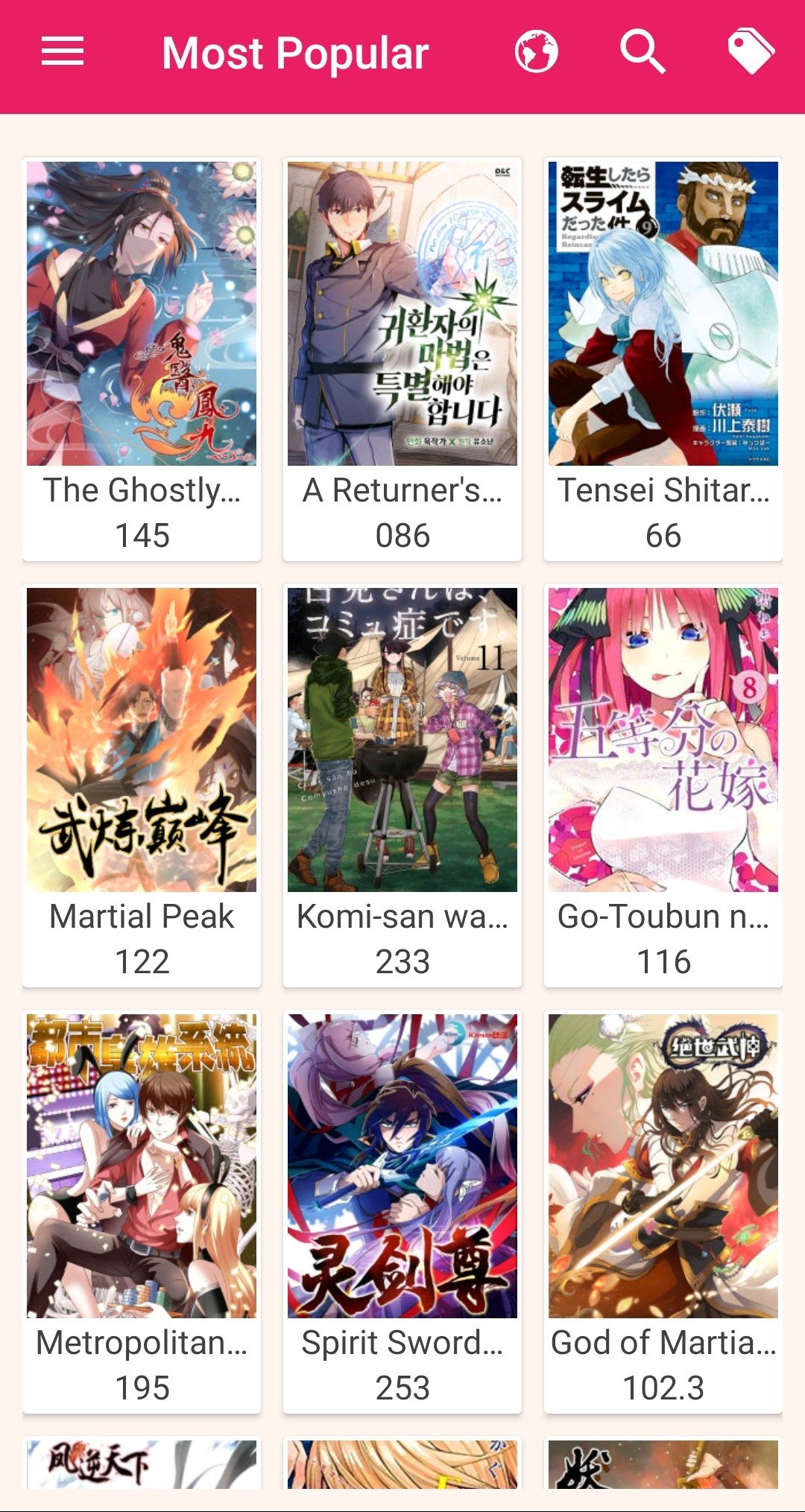
Task: Open God of Martial manga
Action: (663, 1210)
